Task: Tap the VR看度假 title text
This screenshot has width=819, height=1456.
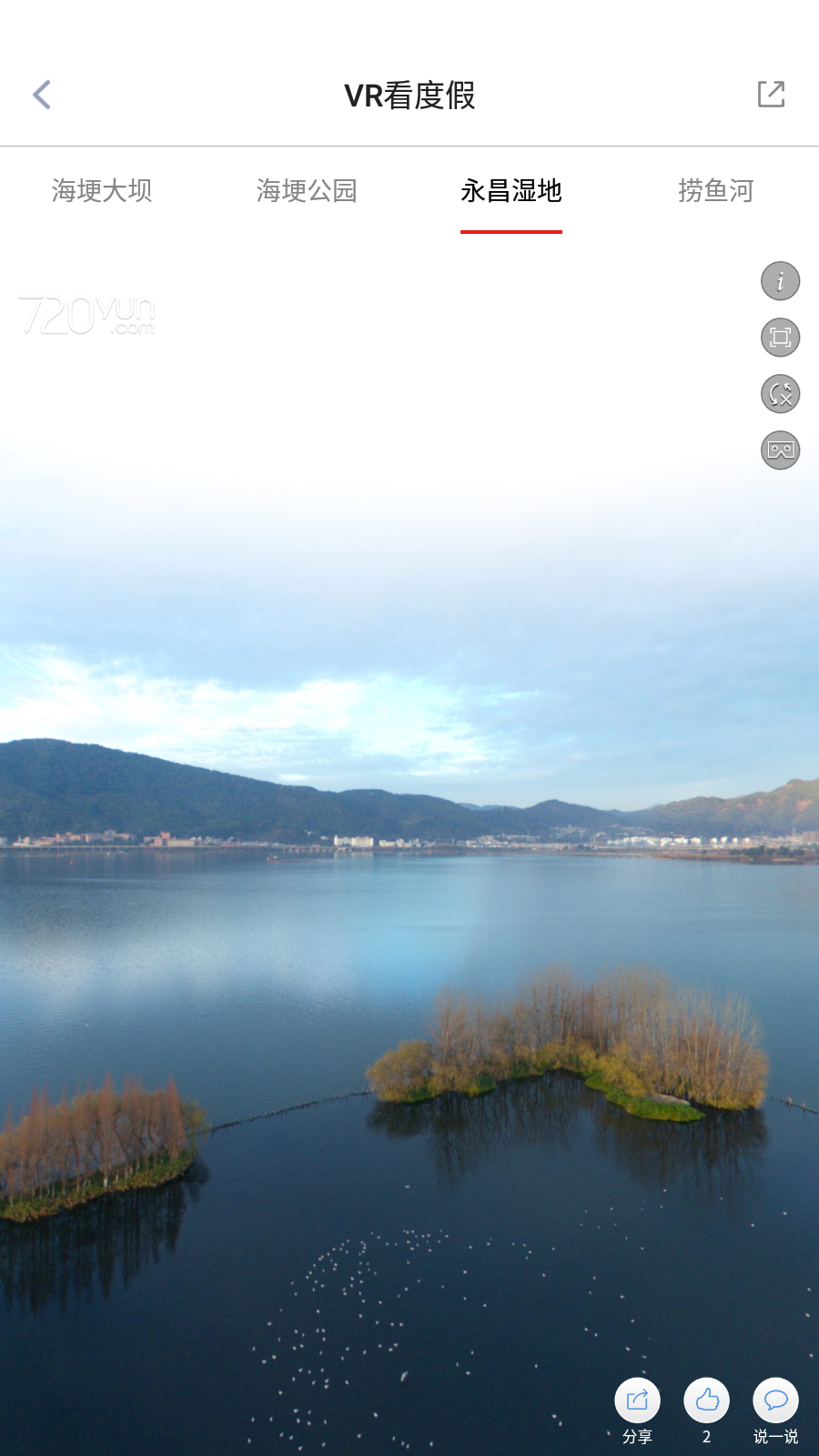Action: [409, 96]
